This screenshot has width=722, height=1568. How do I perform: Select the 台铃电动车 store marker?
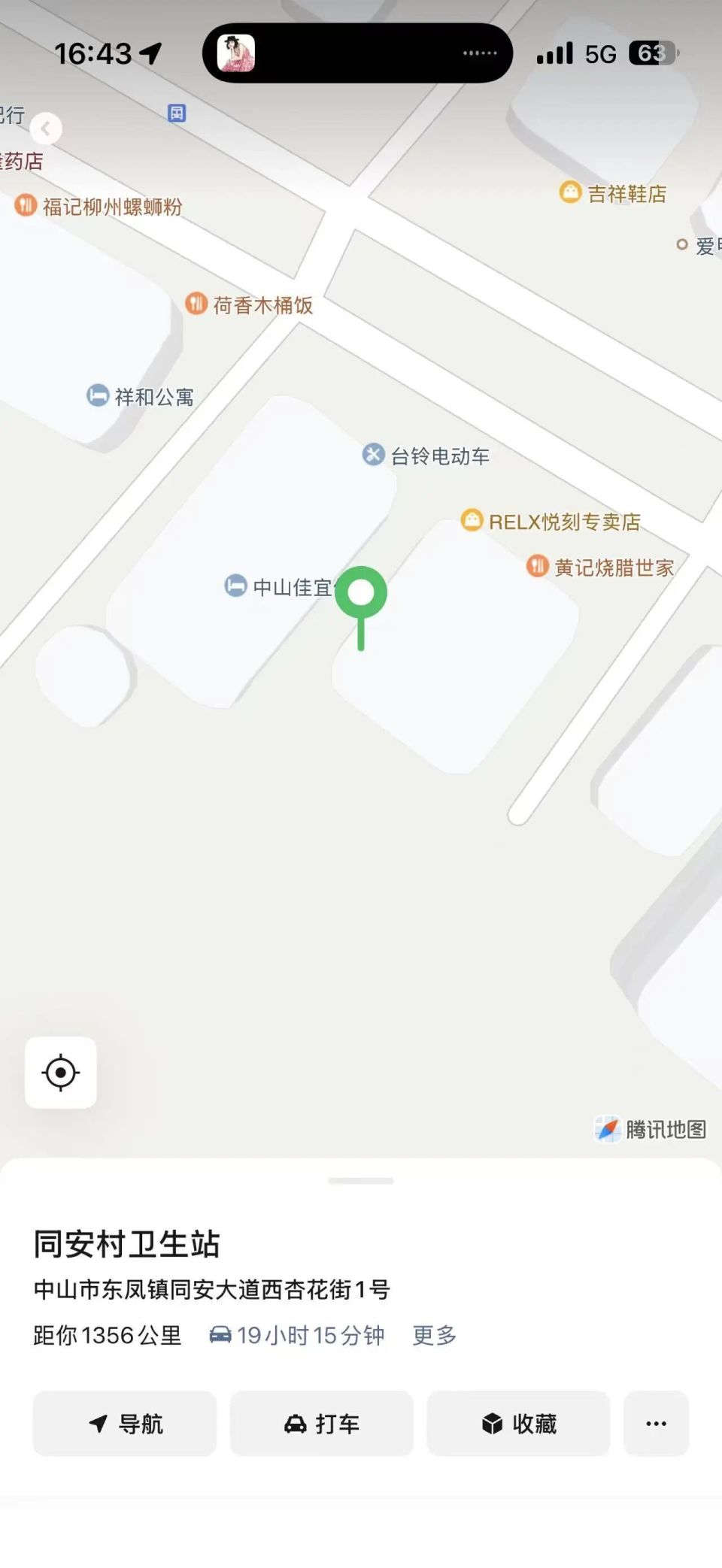(374, 455)
